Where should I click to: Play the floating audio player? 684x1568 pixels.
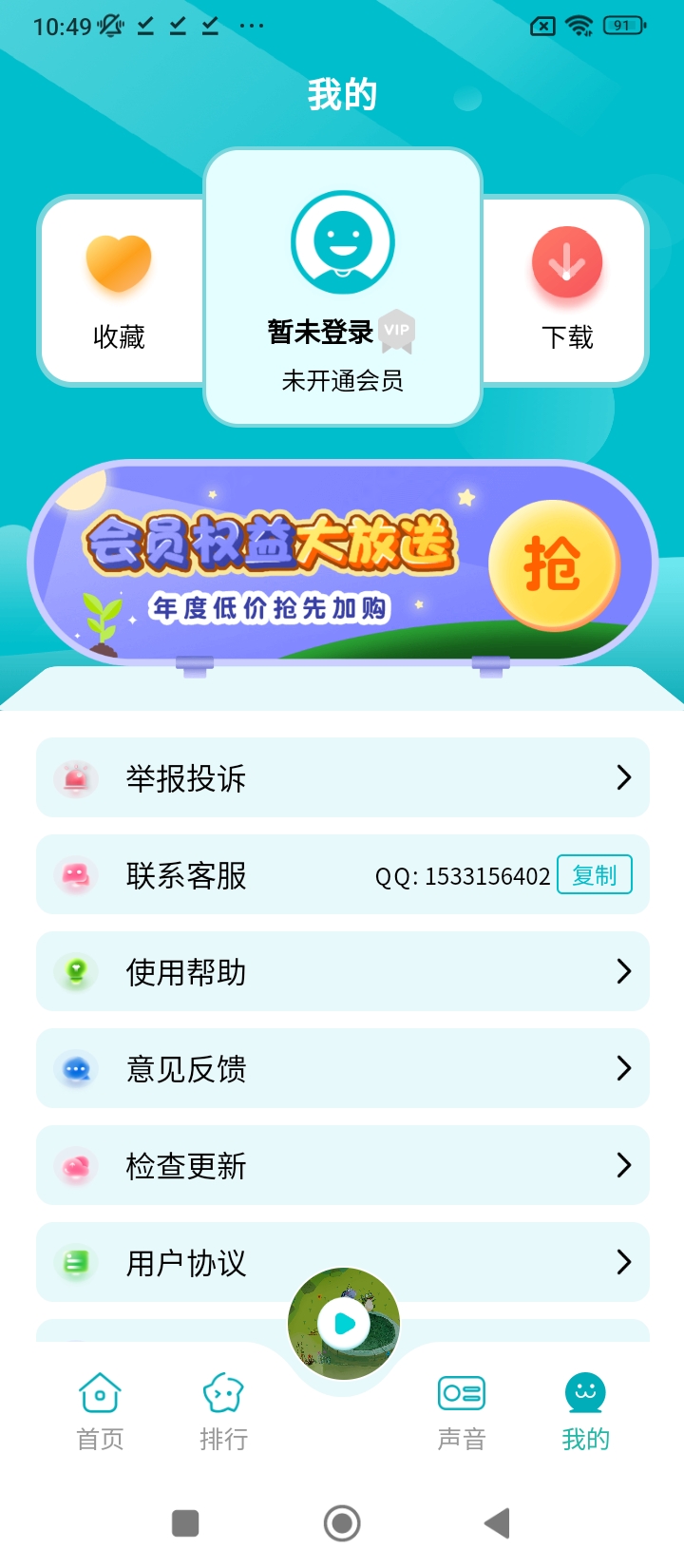coord(344,1323)
